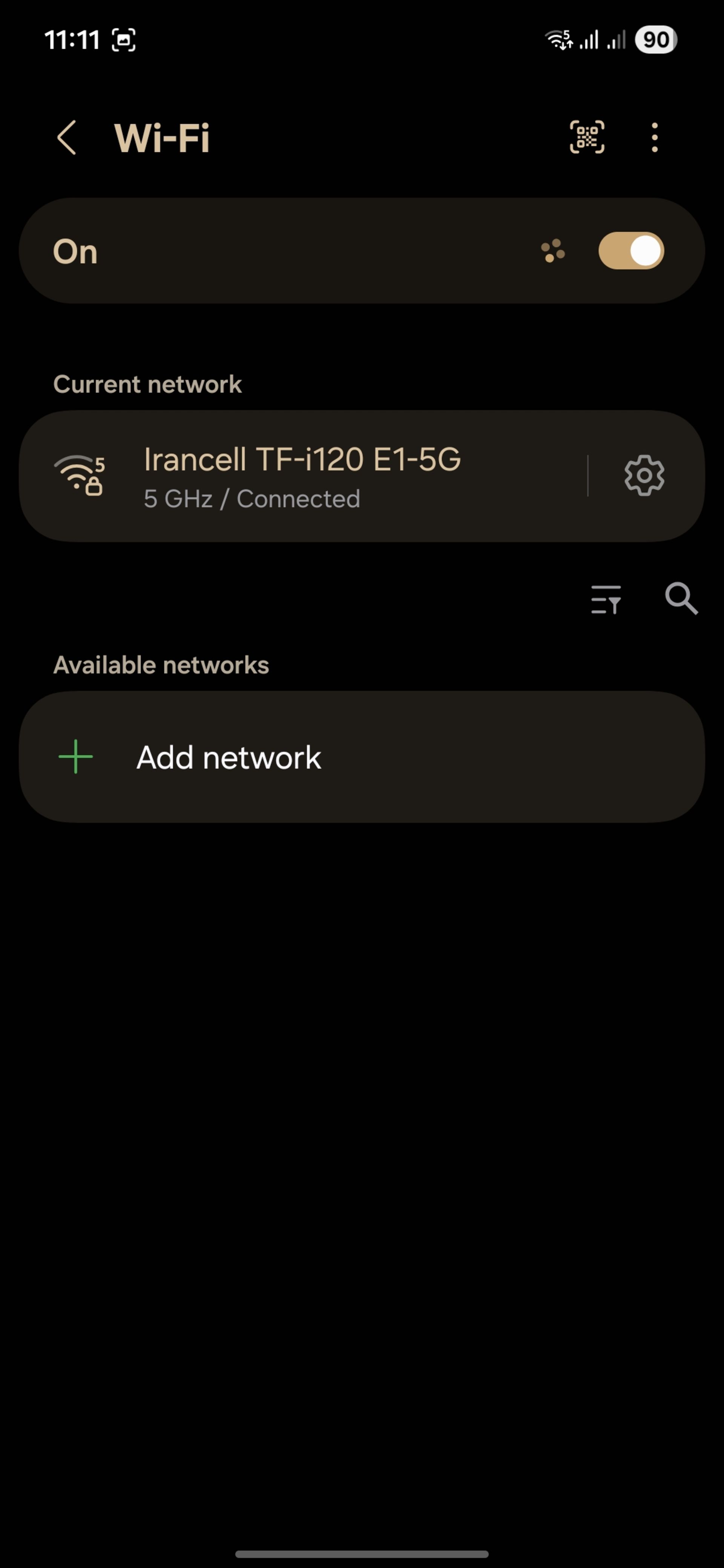
Task: Tap Add network
Action: 229,757
